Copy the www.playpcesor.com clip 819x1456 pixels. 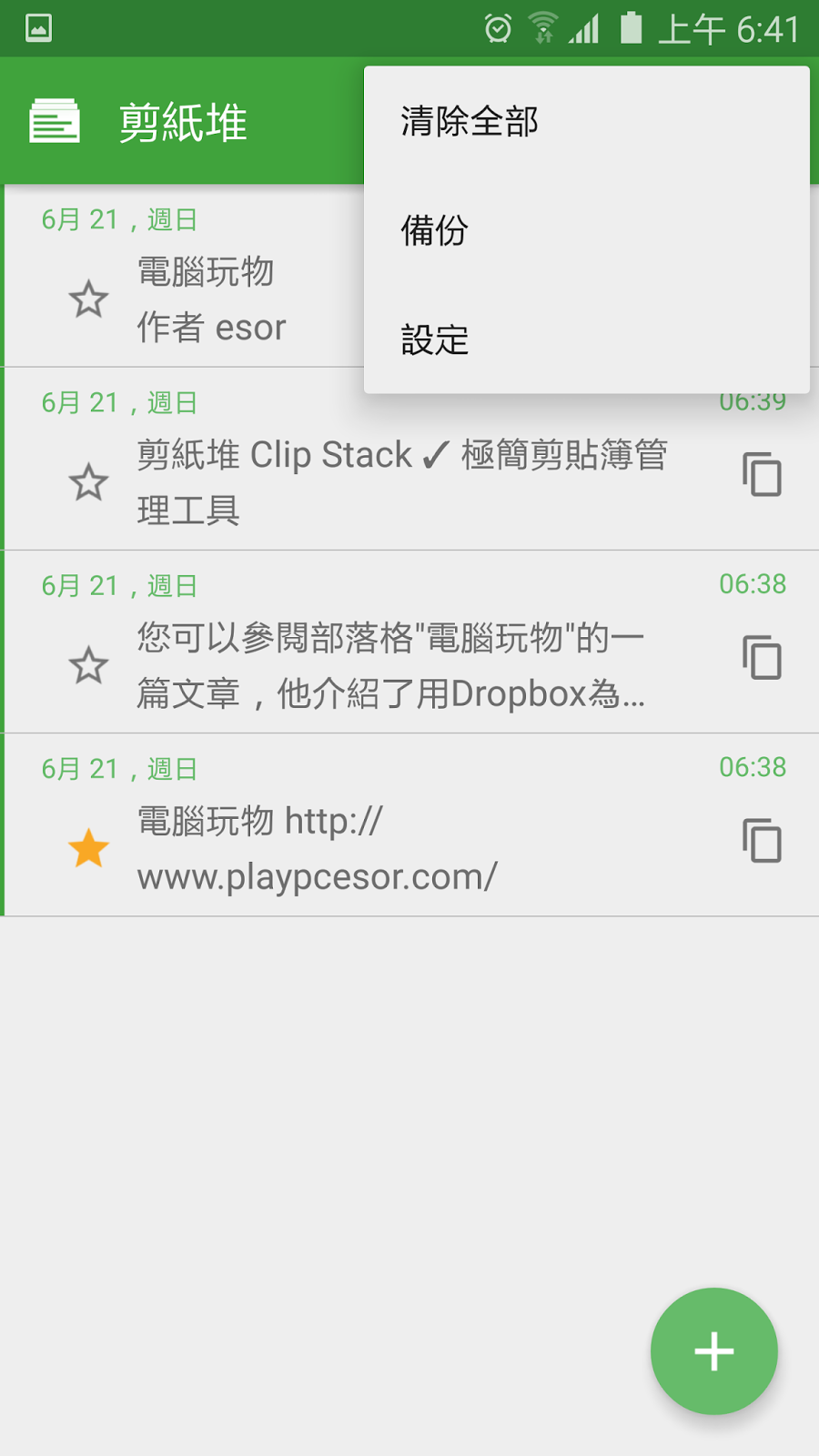click(x=762, y=841)
